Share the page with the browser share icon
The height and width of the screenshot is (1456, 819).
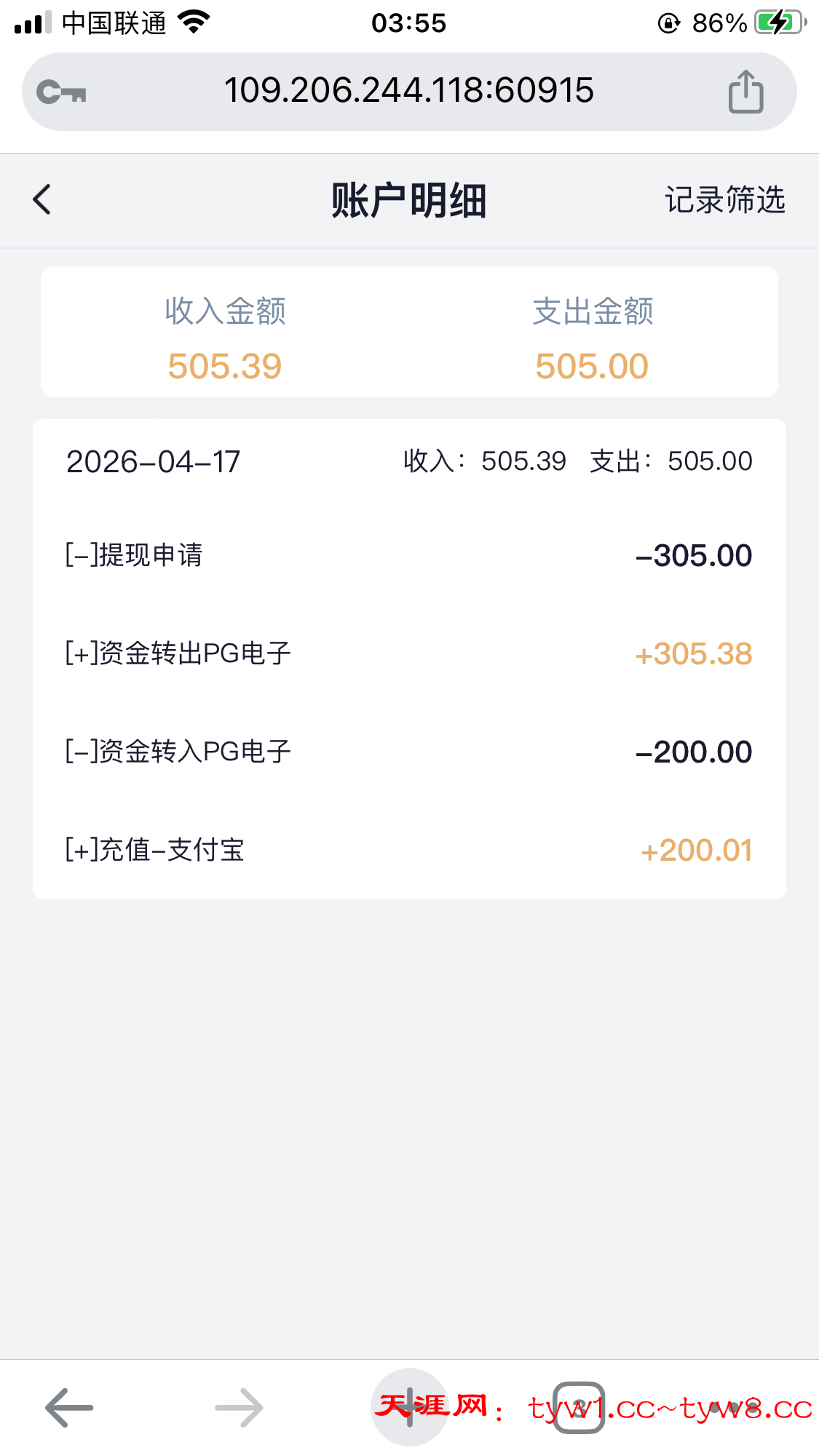pyautogui.click(x=745, y=92)
